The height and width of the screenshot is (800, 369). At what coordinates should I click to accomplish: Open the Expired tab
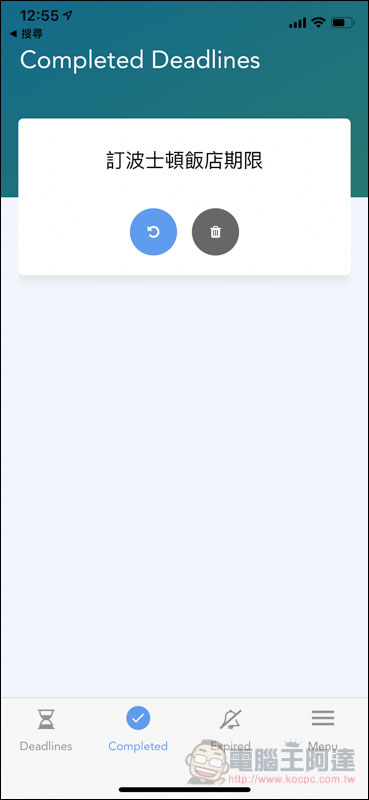(230, 730)
